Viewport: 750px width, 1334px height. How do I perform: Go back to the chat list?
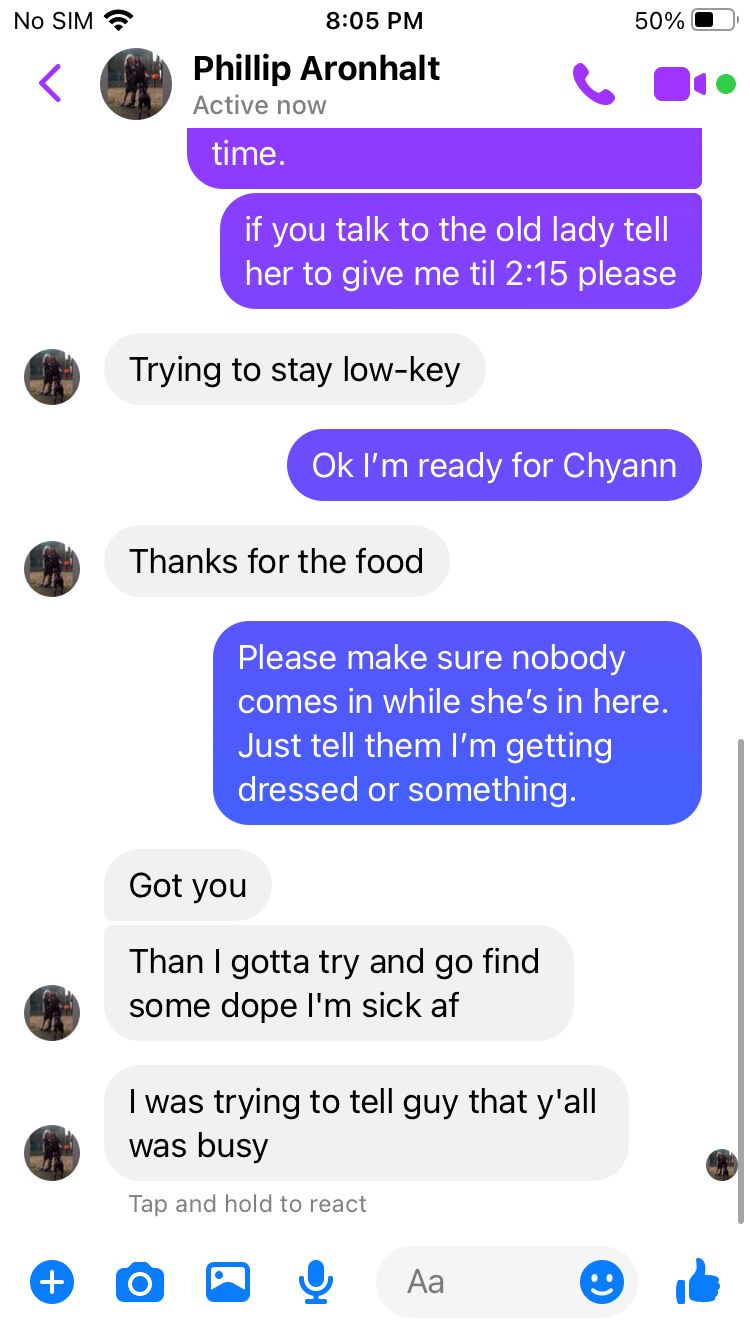click(50, 83)
